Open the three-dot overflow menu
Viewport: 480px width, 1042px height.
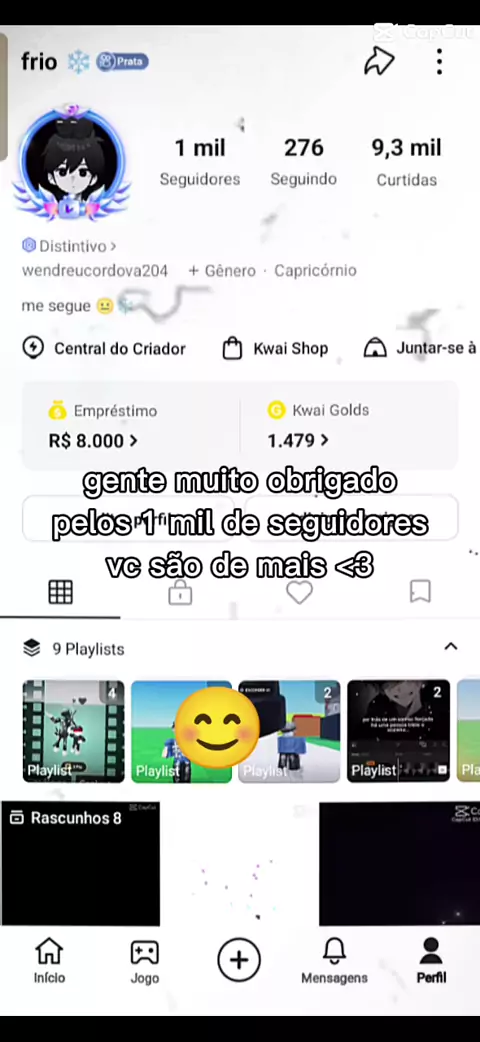439,61
